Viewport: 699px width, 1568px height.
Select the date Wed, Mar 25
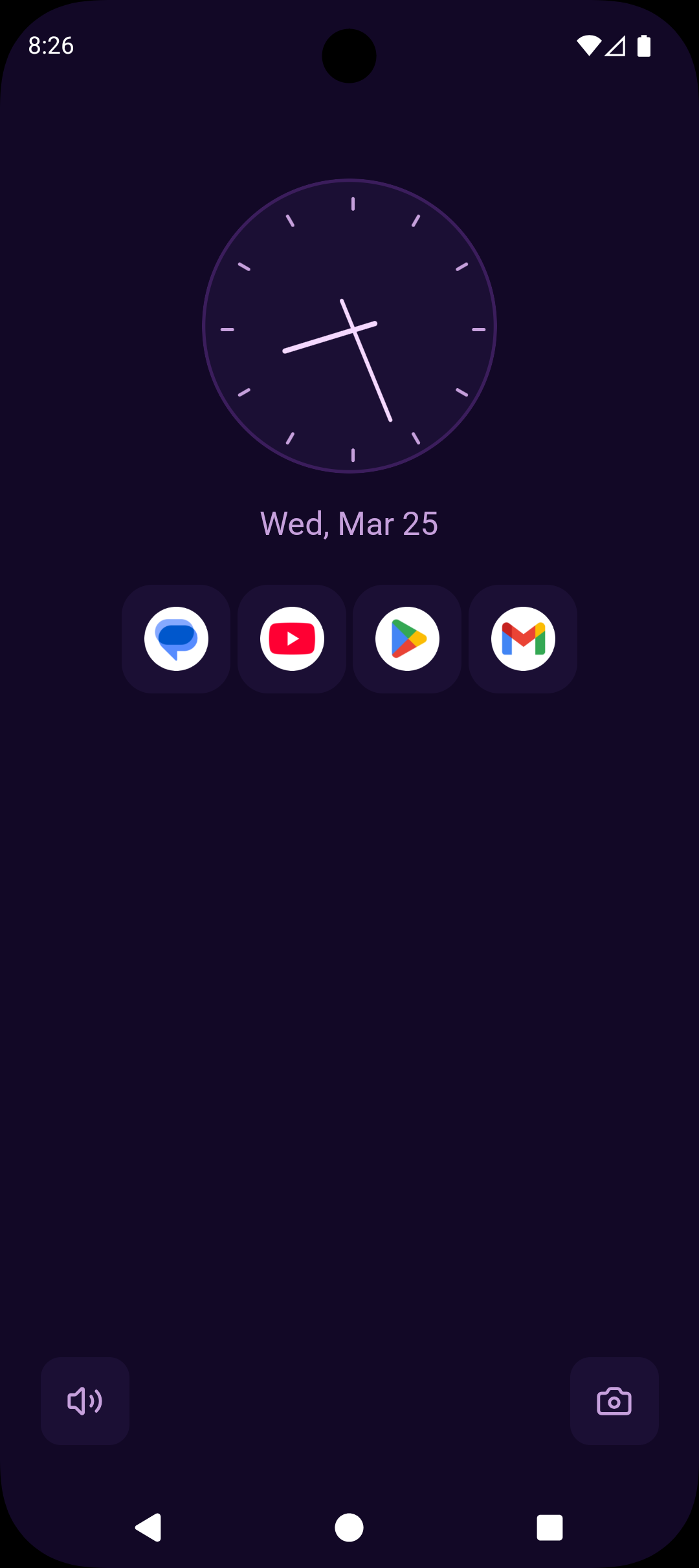click(349, 524)
